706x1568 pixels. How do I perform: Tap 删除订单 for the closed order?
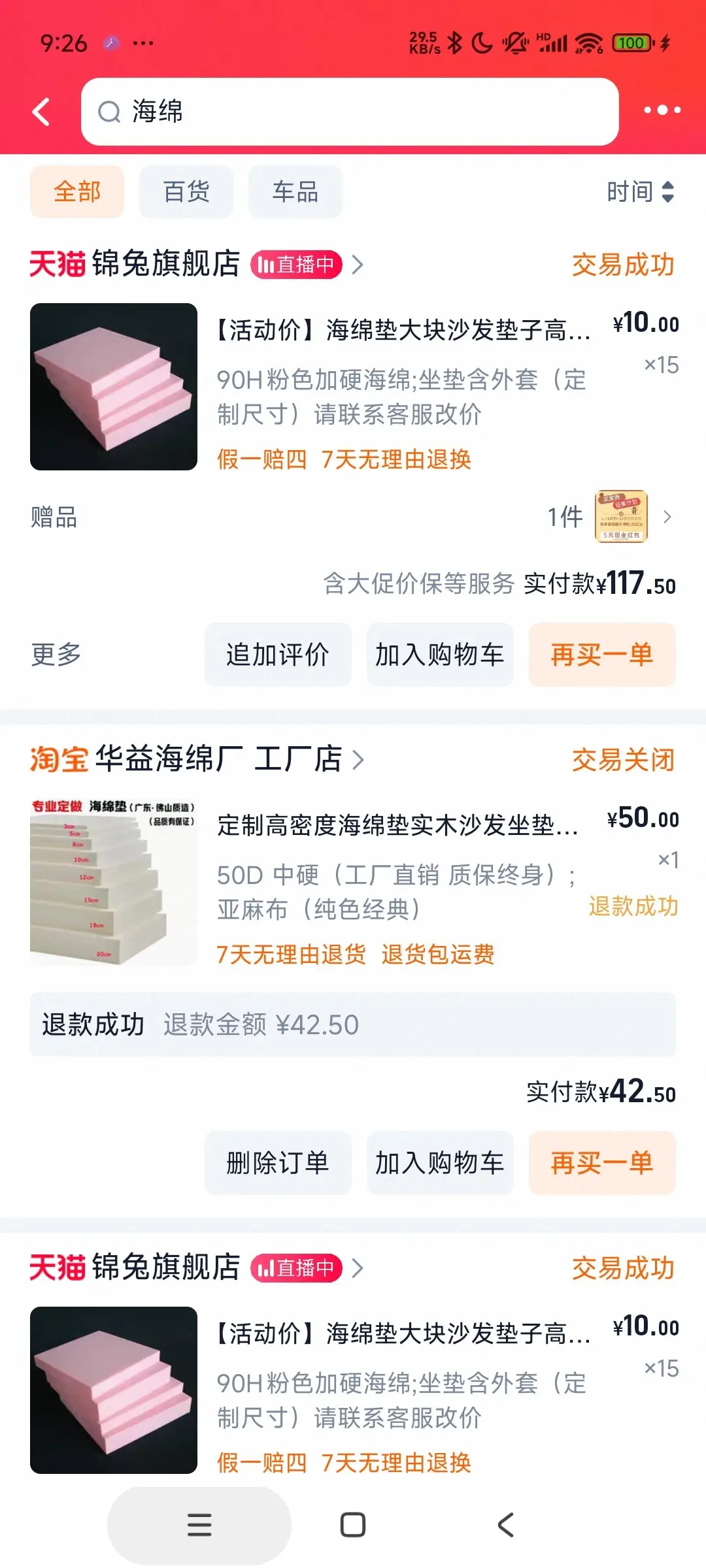coord(278,1163)
